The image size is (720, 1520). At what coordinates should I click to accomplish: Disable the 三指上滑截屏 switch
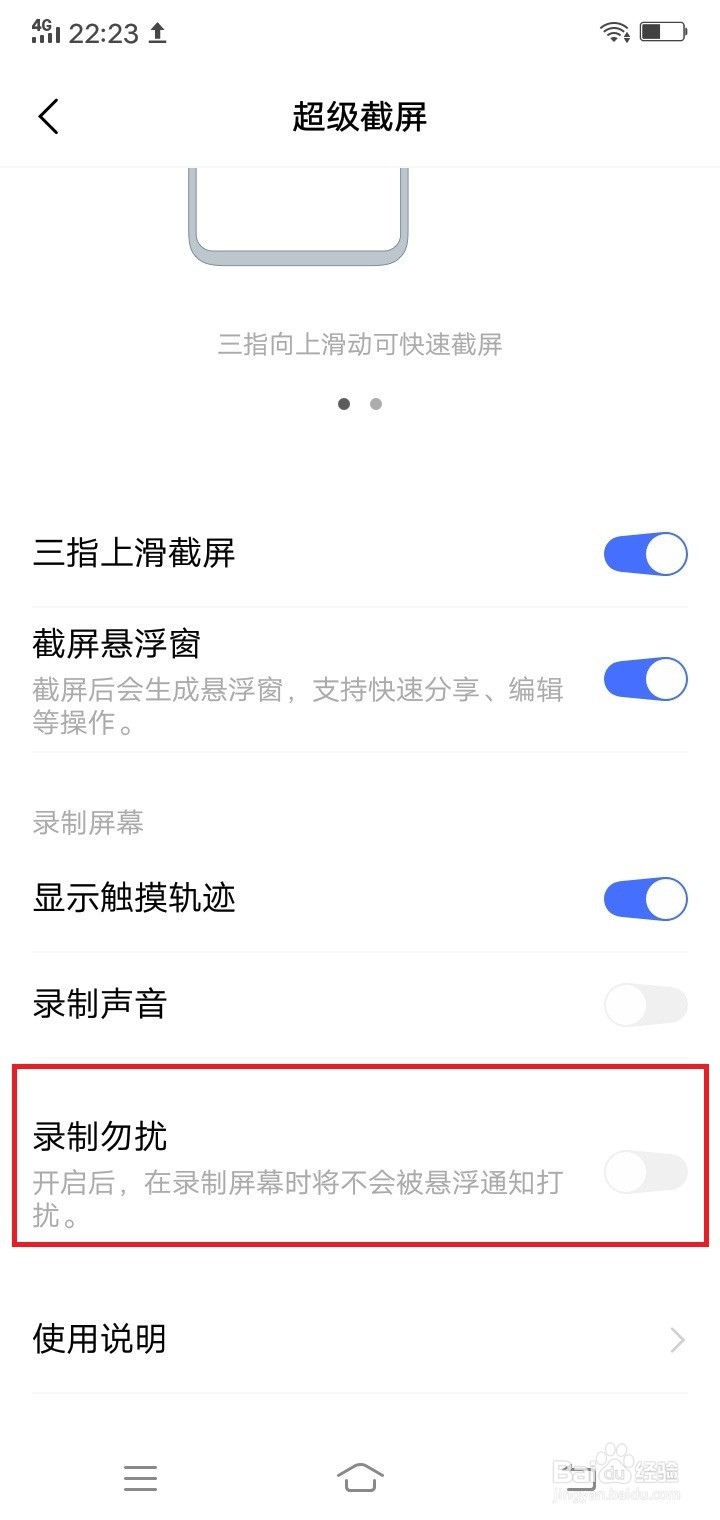click(645, 554)
